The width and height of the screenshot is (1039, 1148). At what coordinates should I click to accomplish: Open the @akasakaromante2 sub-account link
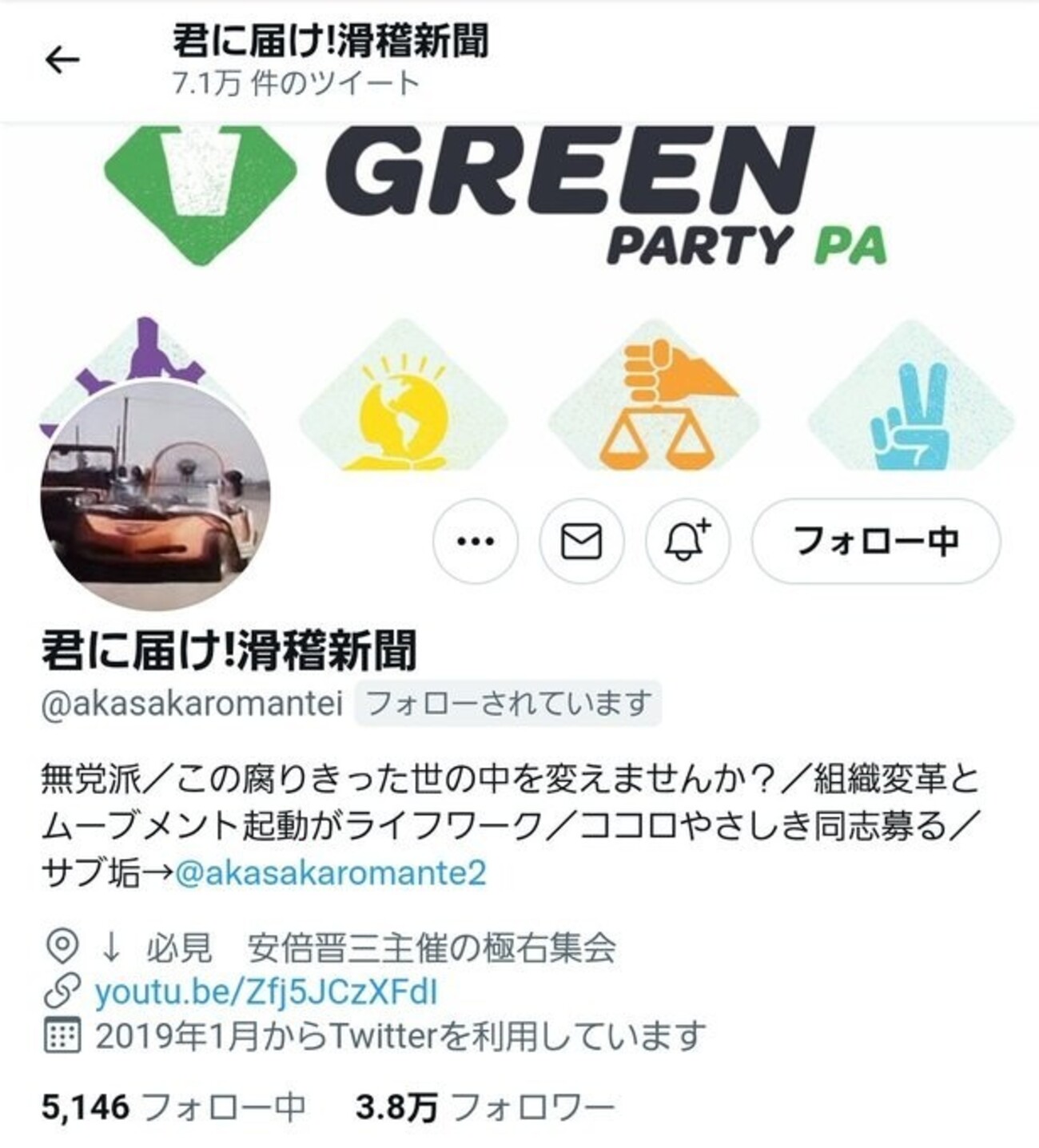pyautogui.click(x=330, y=873)
